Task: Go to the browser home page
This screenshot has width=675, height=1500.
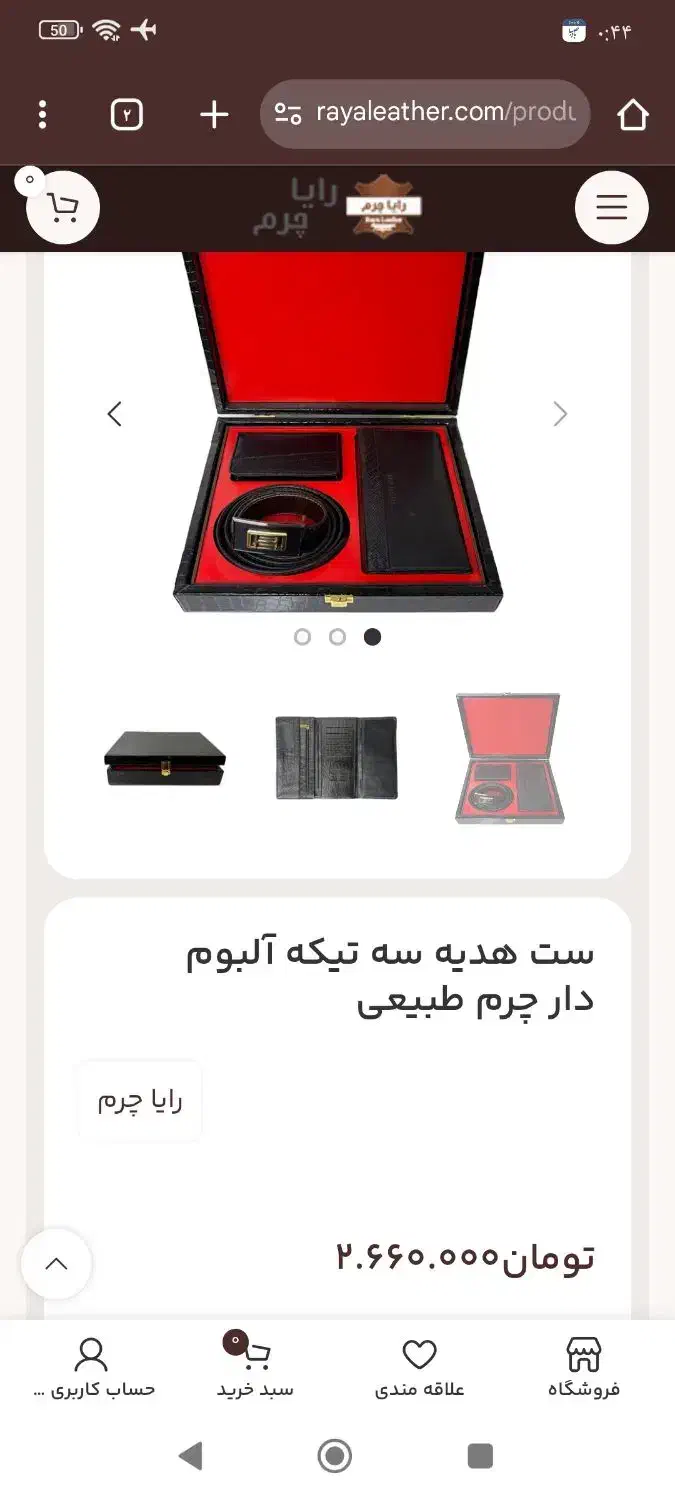Action: (633, 115)
